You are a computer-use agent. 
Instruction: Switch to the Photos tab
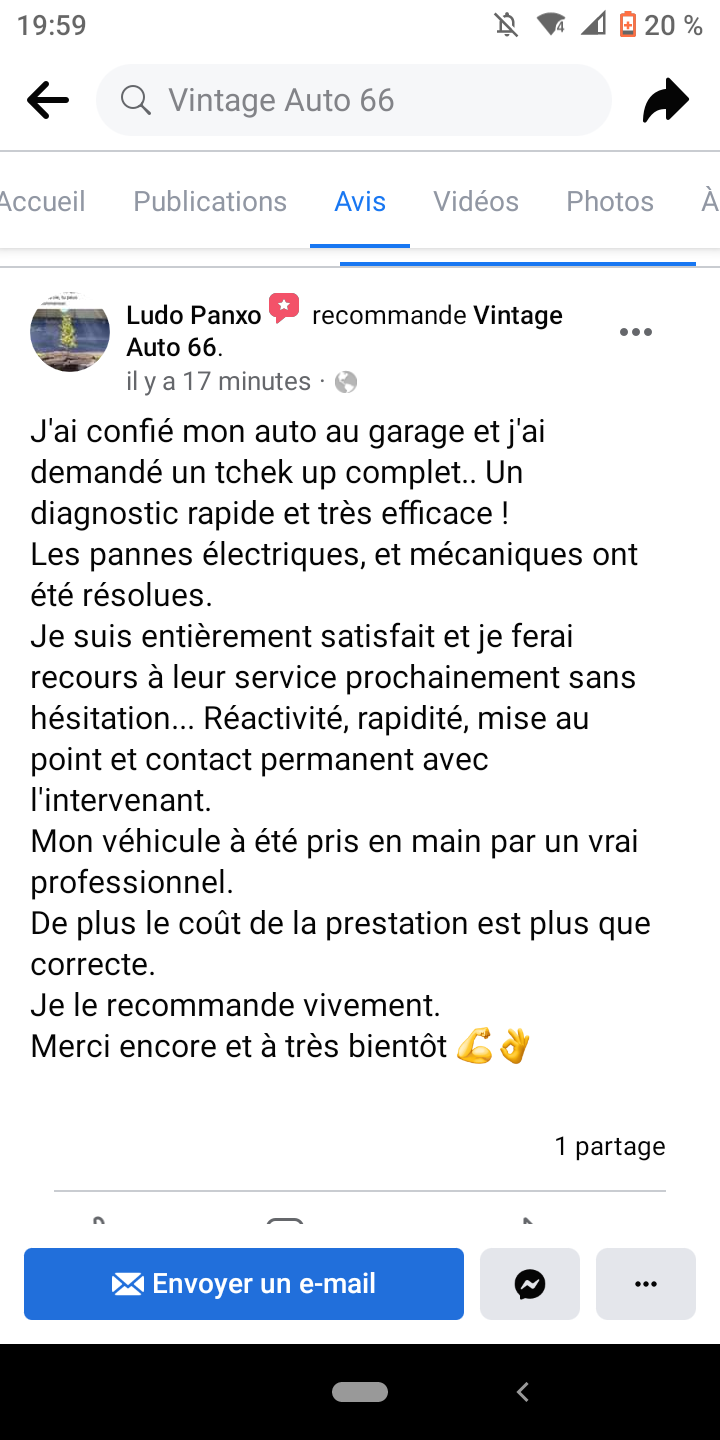(x=610, y=201)
